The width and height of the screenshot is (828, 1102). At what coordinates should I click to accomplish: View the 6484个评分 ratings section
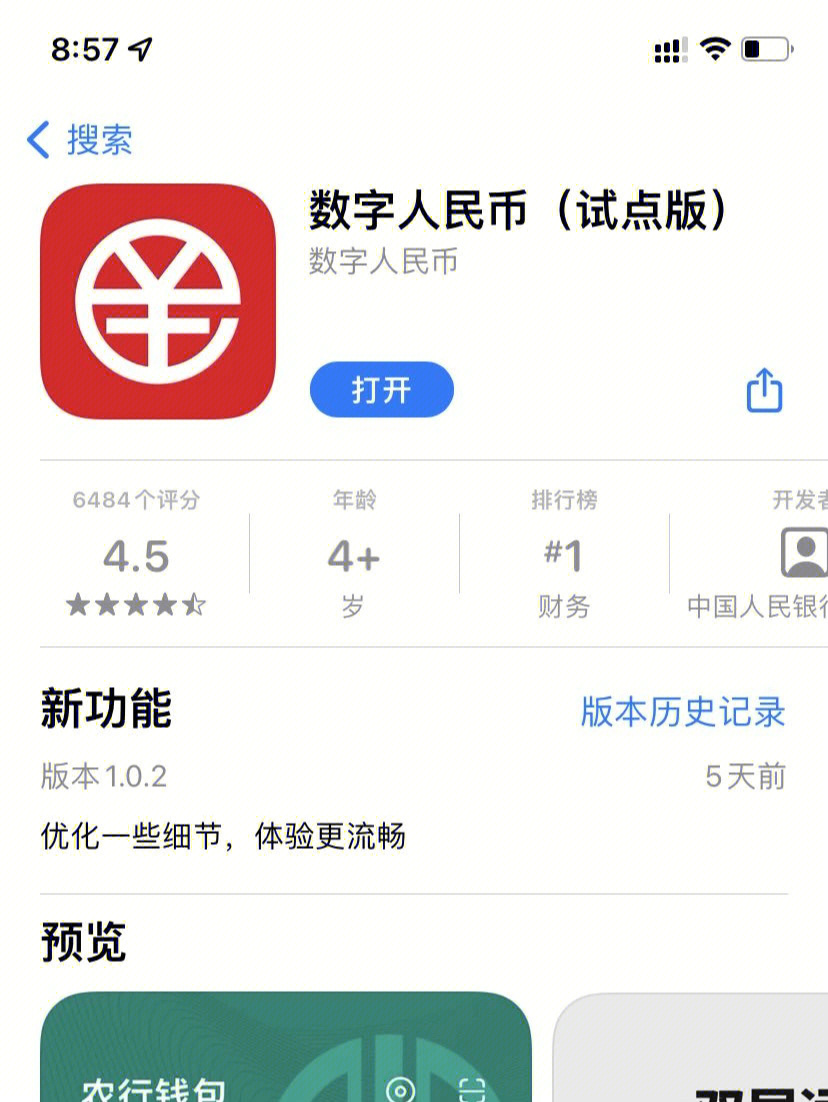click(136, 556)
